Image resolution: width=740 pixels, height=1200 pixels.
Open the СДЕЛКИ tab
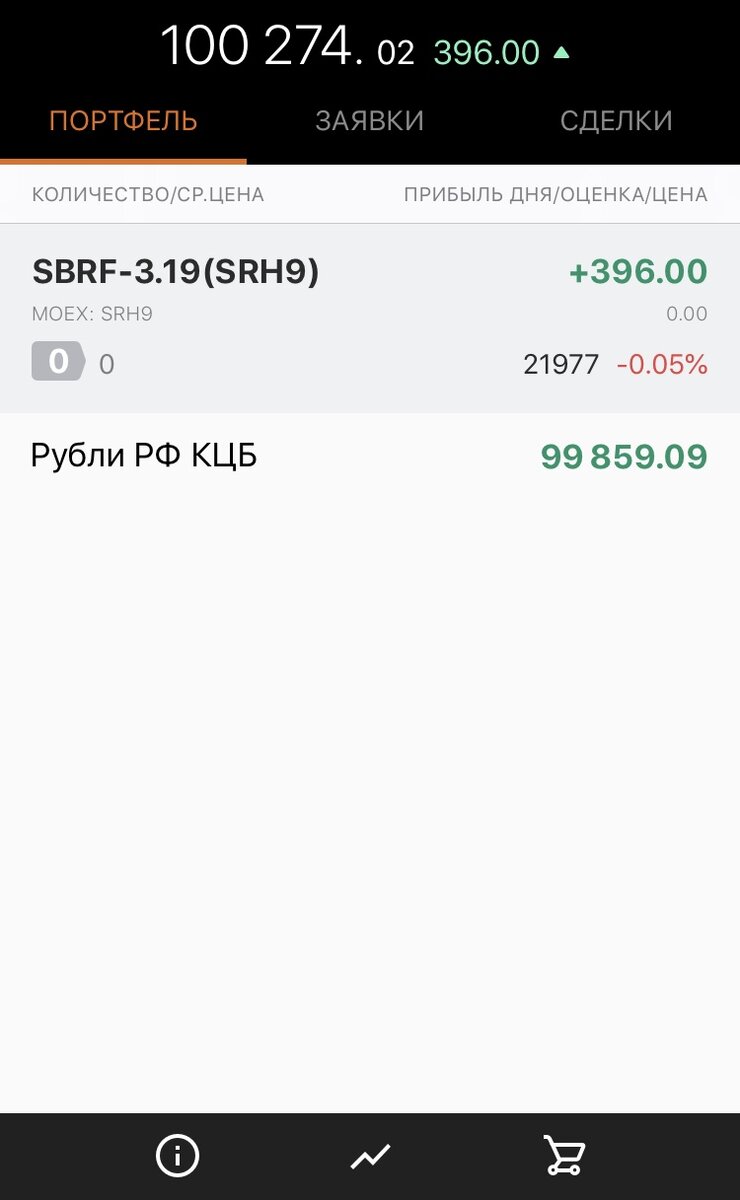616,119
